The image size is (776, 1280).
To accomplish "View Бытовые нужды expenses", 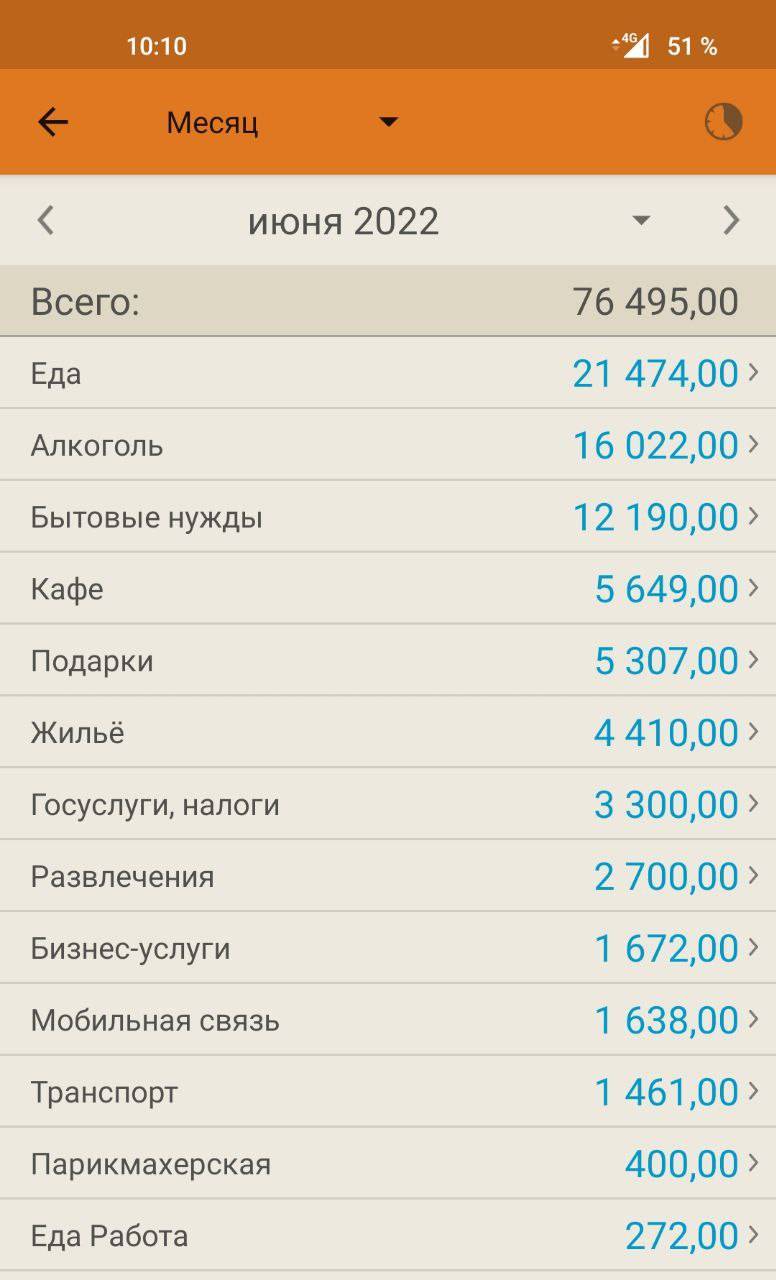I will coord(388,517).
